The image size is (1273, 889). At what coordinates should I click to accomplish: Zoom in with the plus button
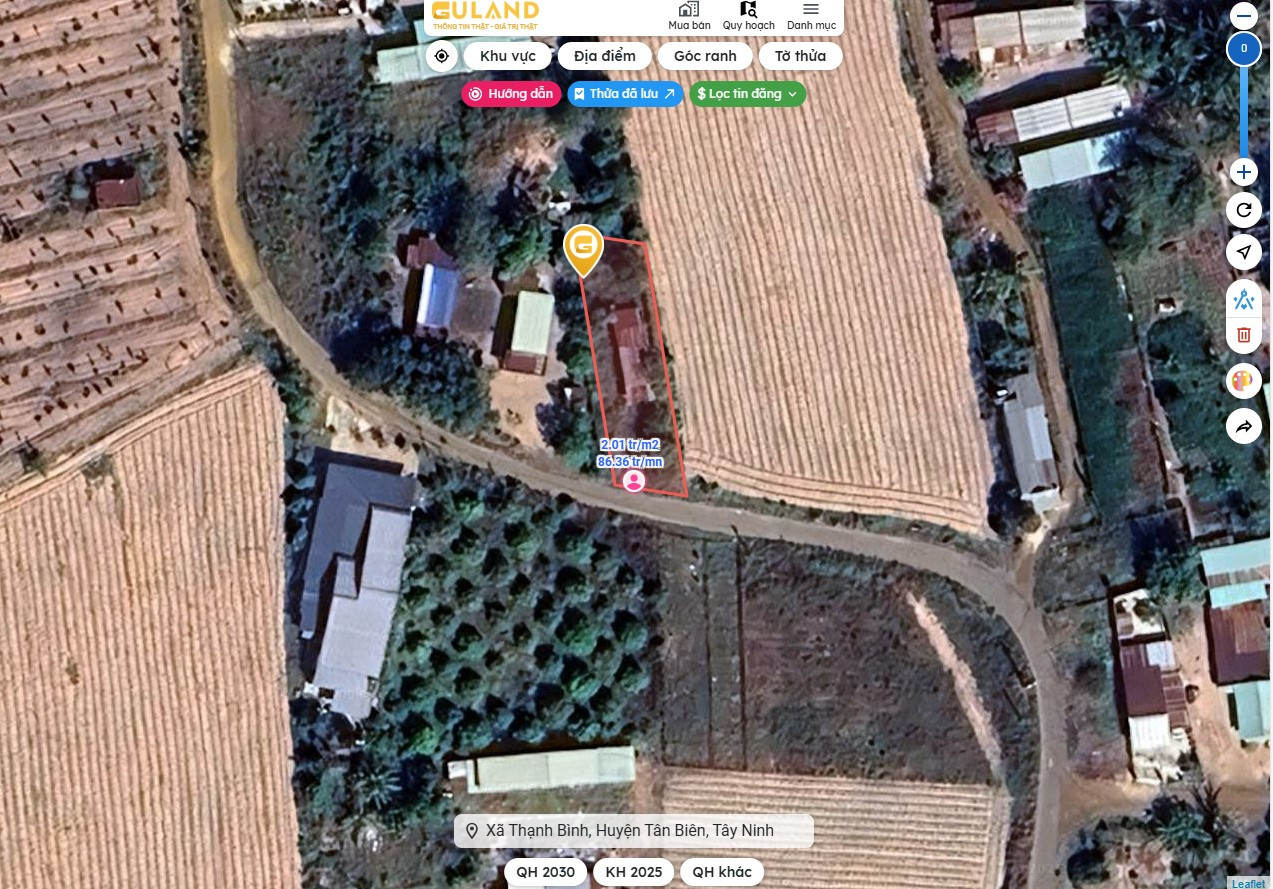[1243, 172]
